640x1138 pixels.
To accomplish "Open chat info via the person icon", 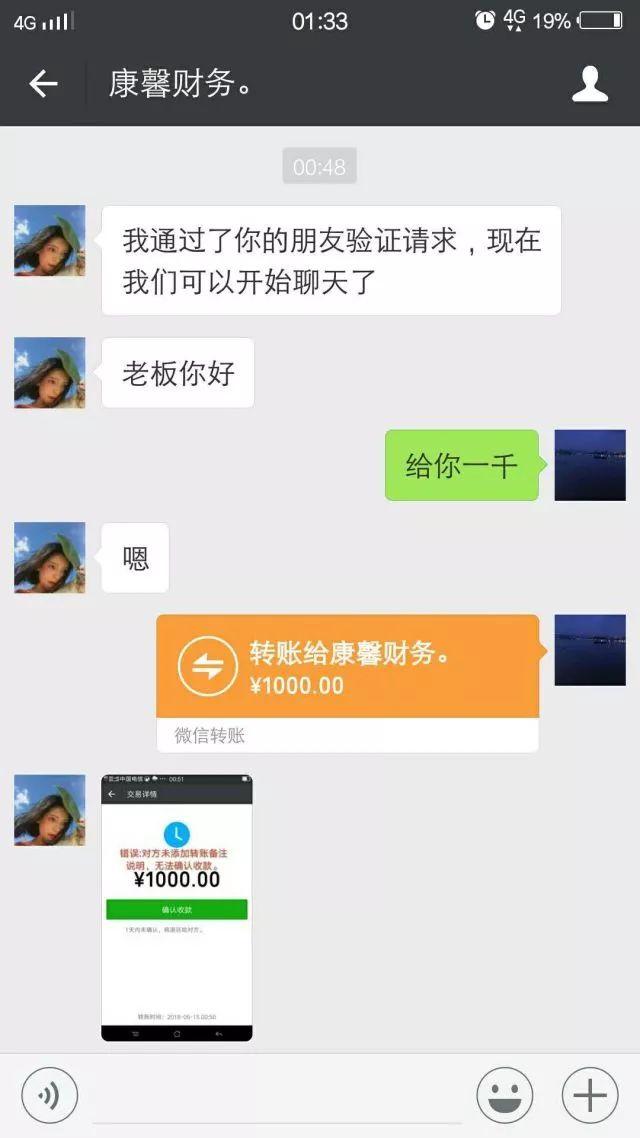I will (x=589, y=84).
